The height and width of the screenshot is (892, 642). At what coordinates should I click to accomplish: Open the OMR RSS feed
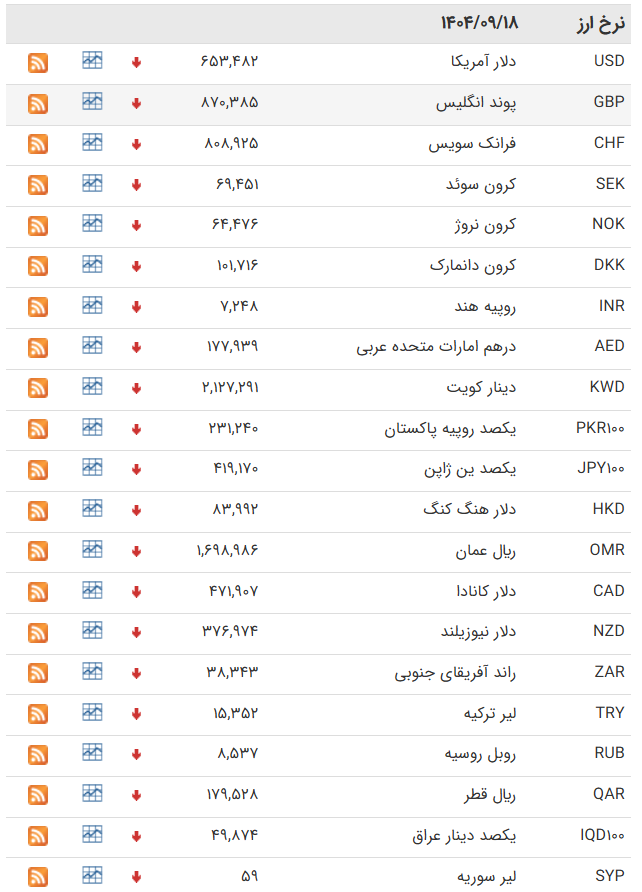click(38, 551)
